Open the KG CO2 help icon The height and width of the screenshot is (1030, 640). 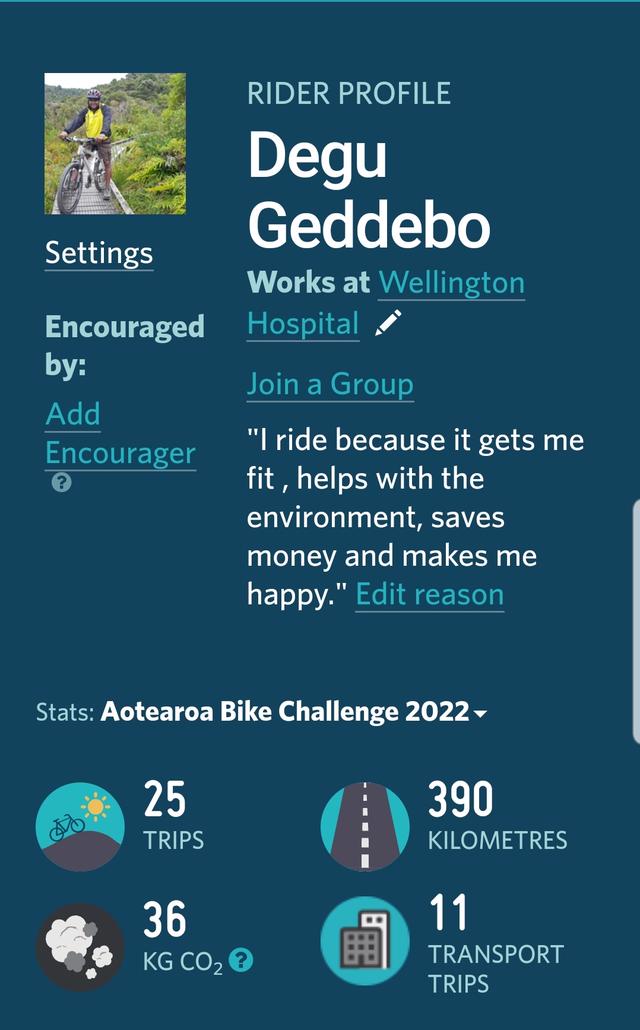pos(241,961)
